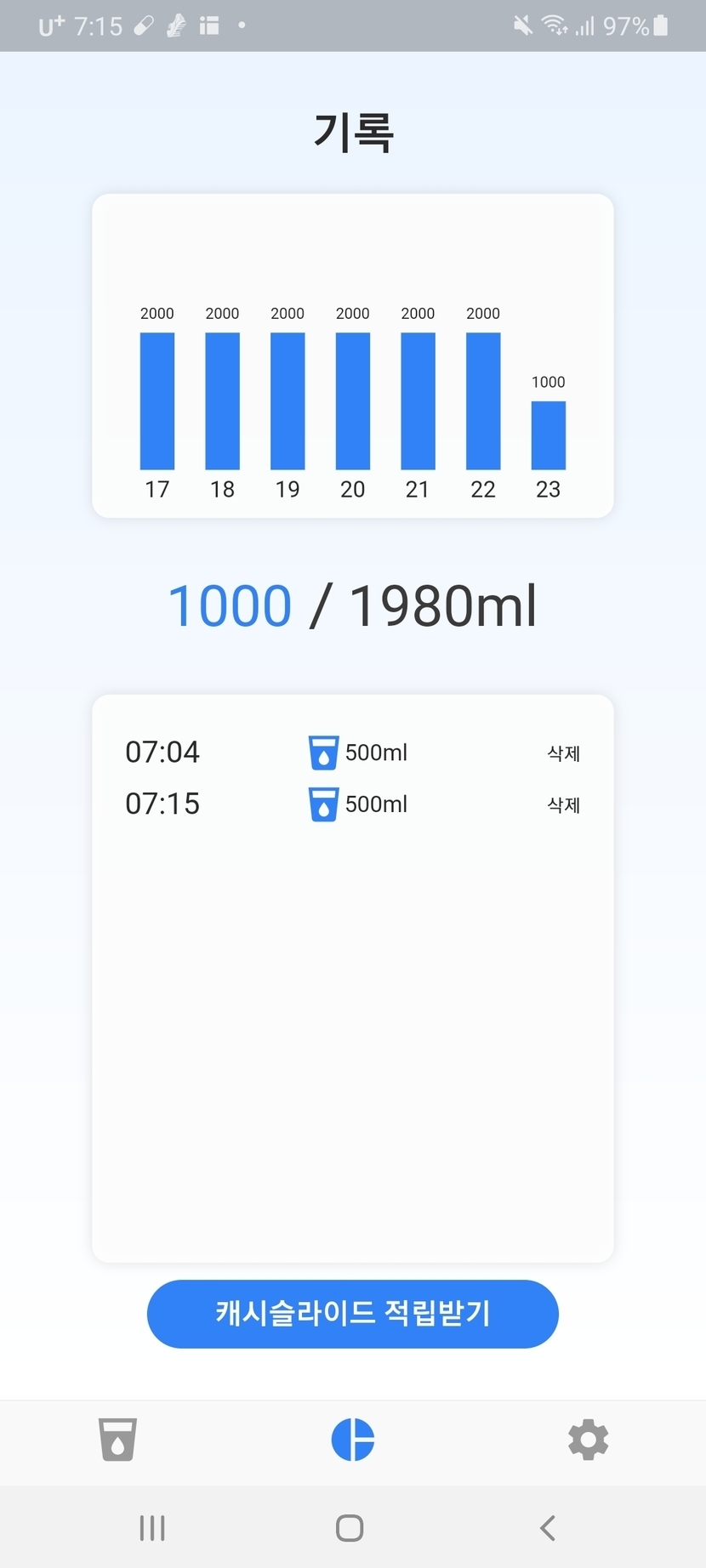
Task: Select the records chart tab
Action: [x=352, y=1439]
